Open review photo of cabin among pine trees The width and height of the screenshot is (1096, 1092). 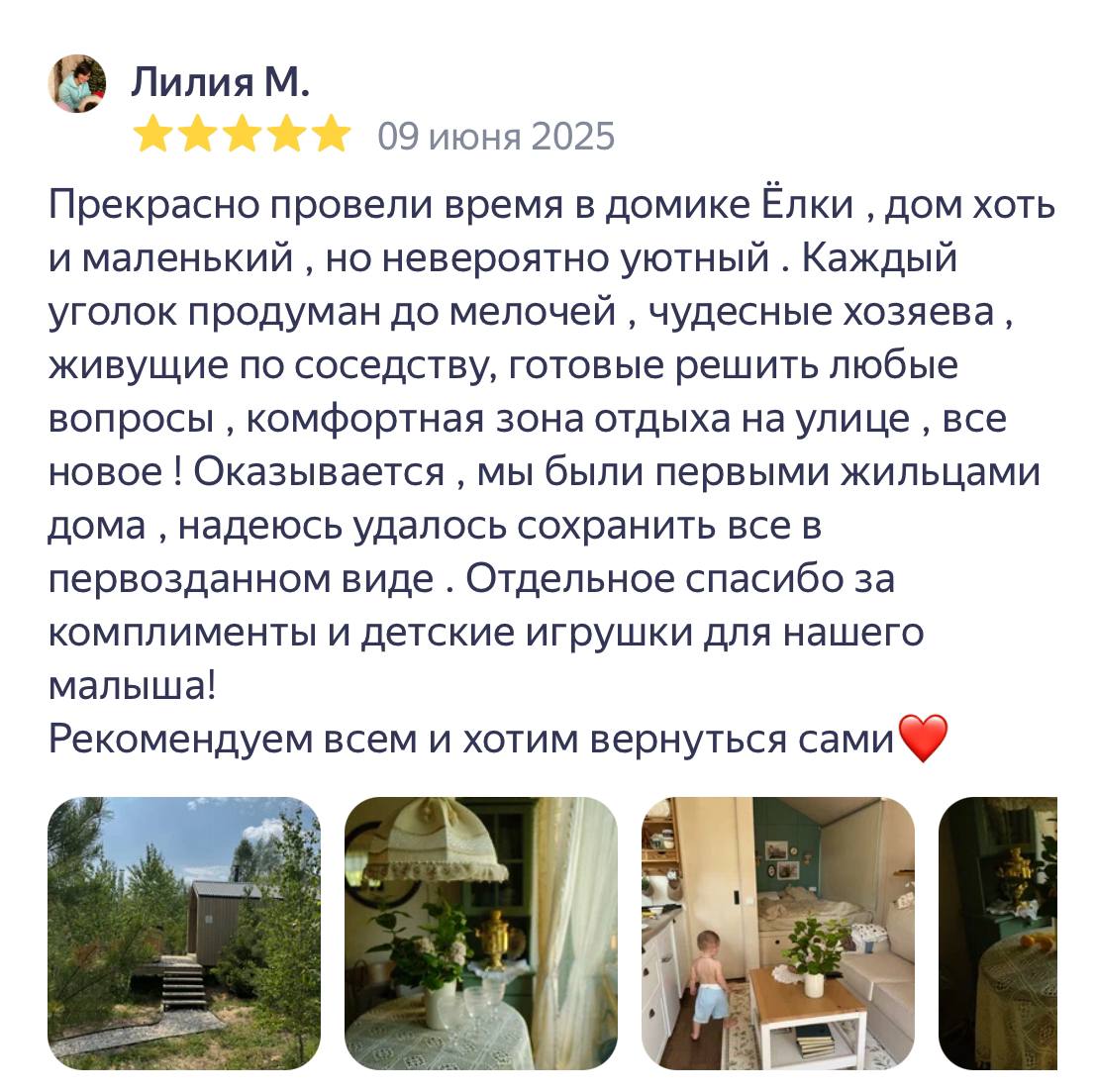[184, 933]
